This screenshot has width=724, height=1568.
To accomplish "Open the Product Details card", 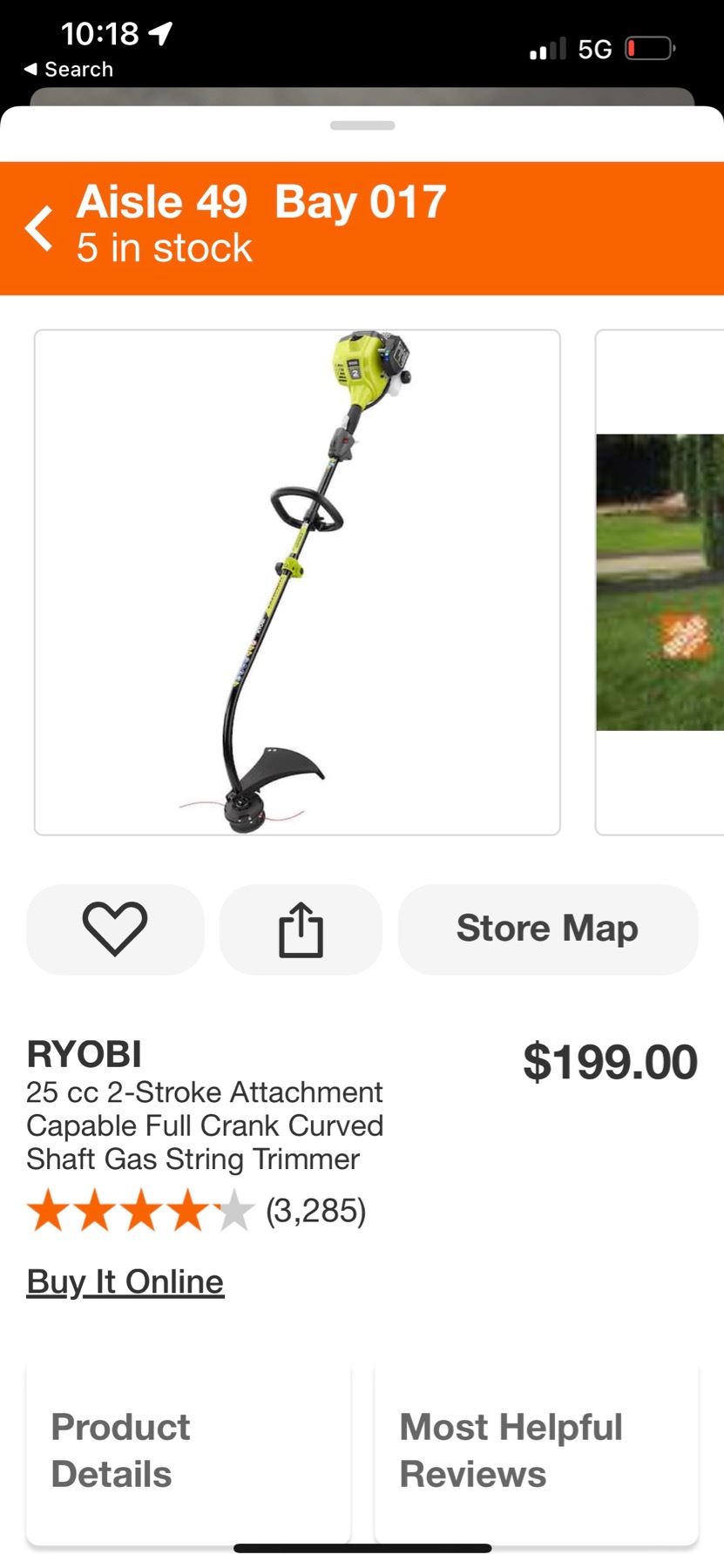I will tap(188, 1450).
